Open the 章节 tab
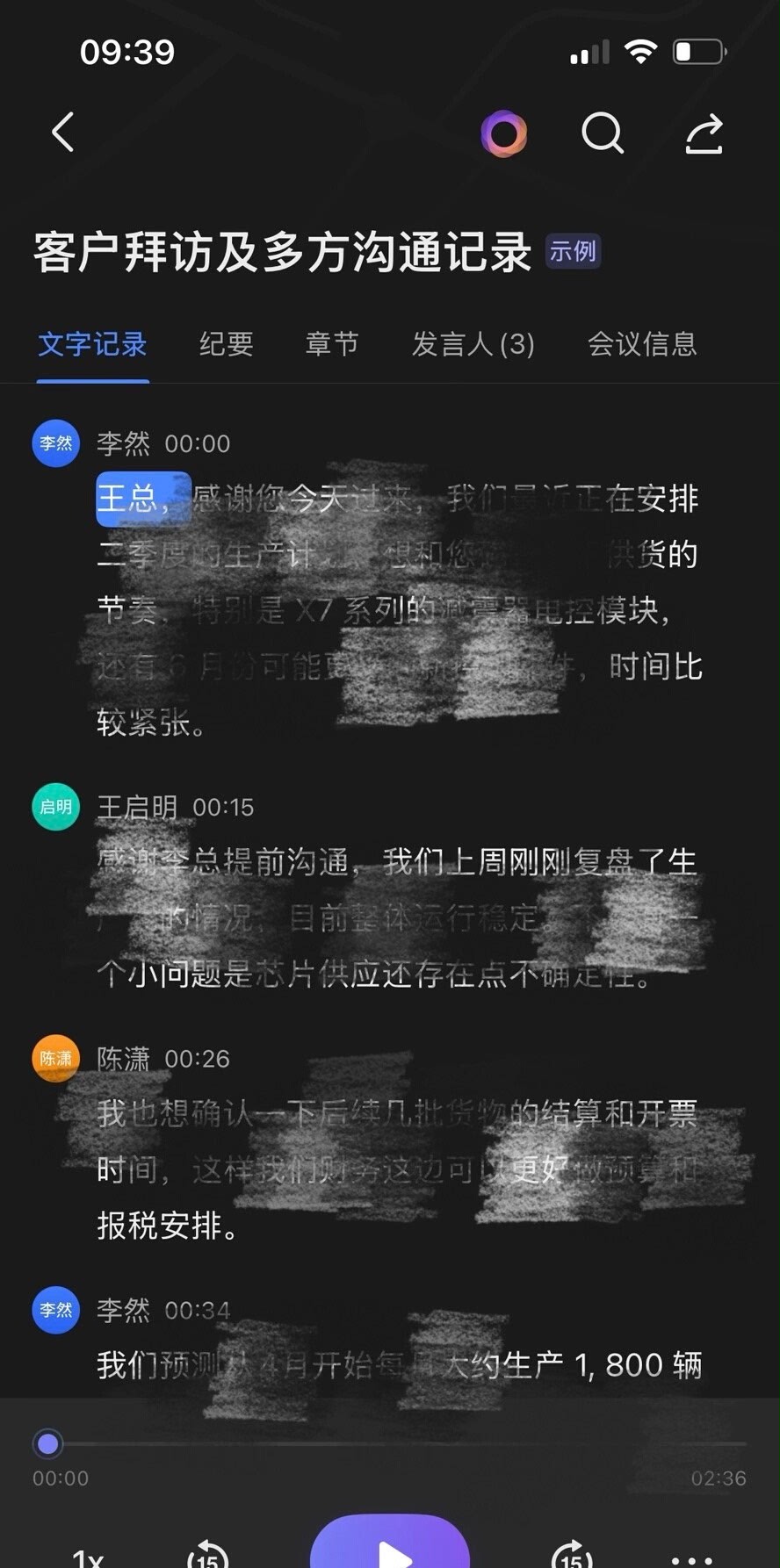This screenshot has width=780, height=1568. coord(332,344)
